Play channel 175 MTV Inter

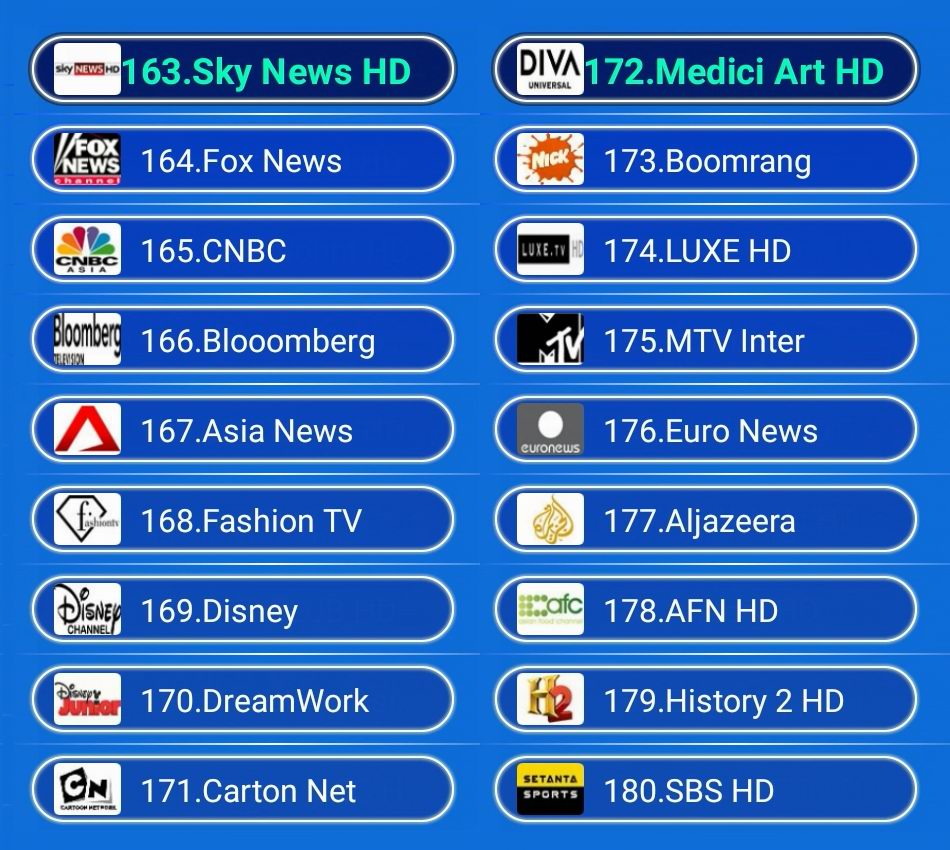point(705,340)
